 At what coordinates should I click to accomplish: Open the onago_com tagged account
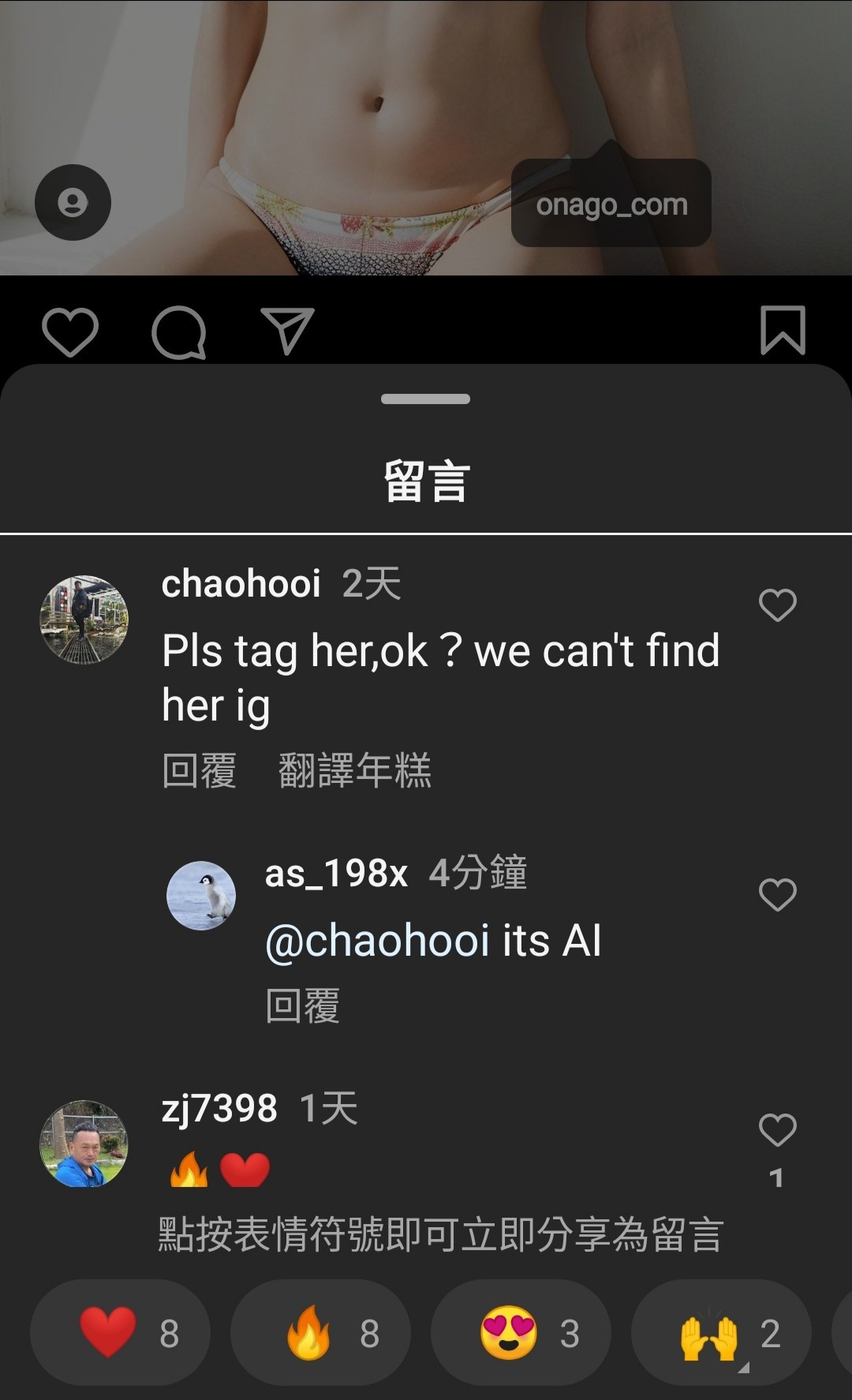coord(611,205)
